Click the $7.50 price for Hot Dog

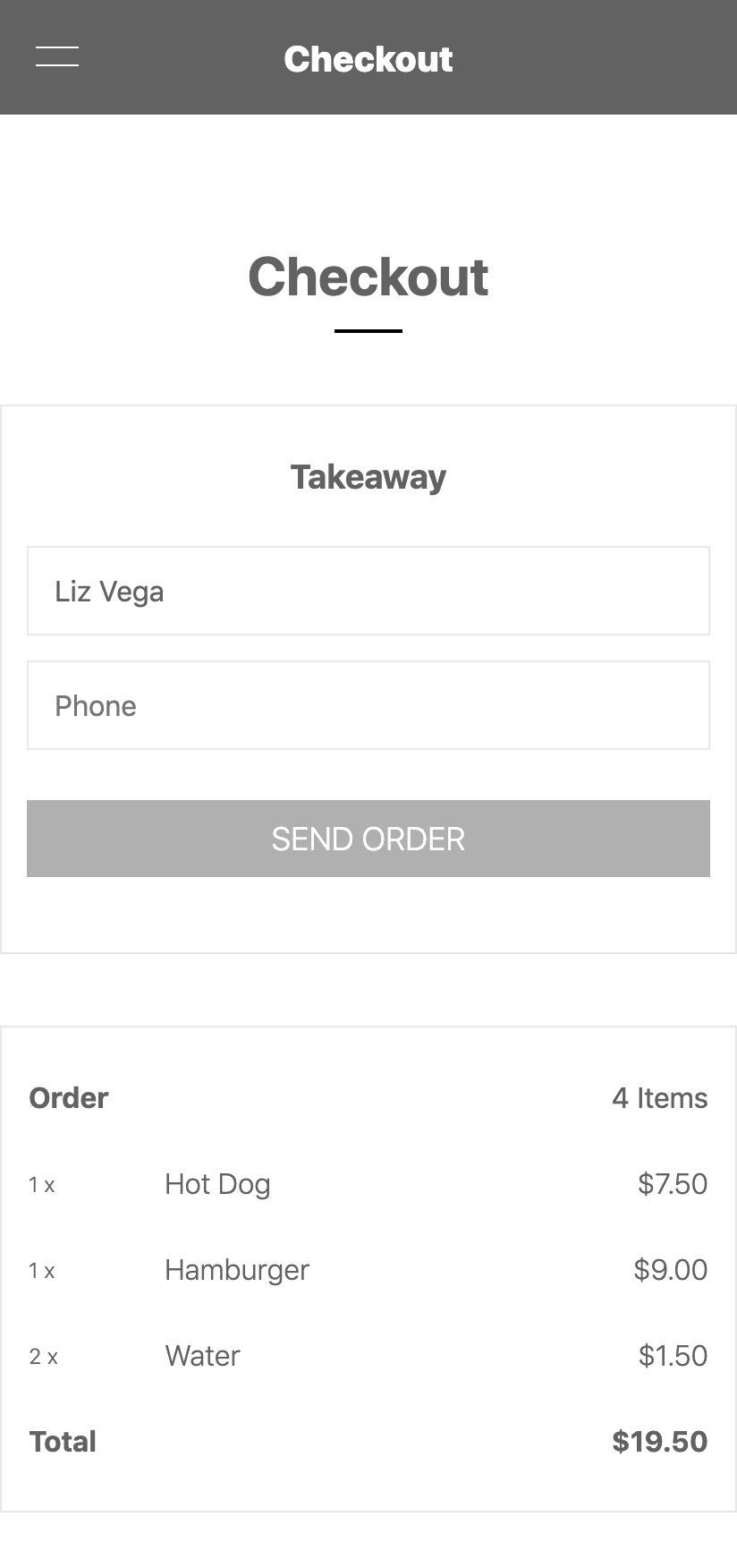click(673, 1183)
